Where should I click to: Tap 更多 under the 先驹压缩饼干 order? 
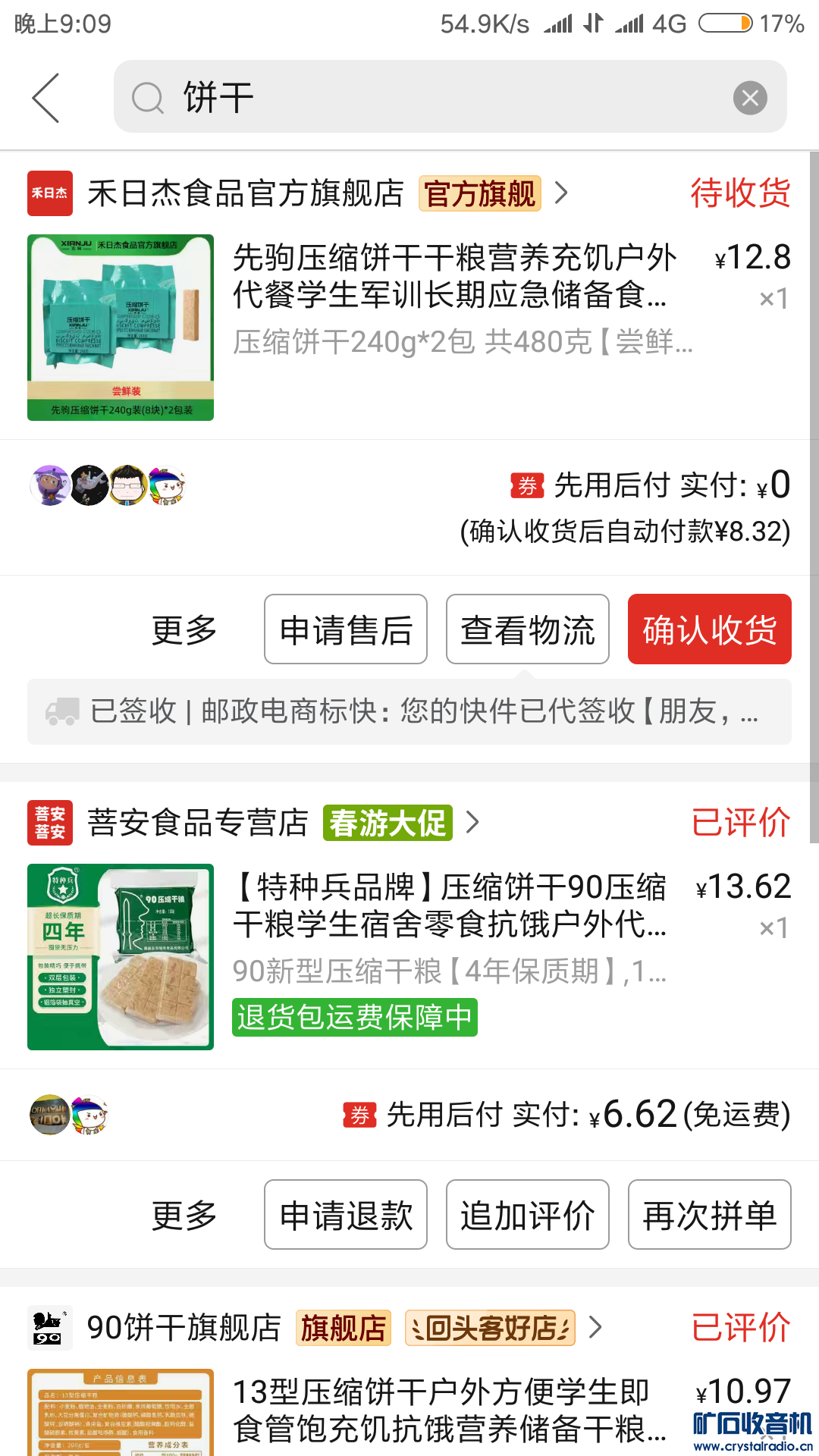(x=184, y=629)
